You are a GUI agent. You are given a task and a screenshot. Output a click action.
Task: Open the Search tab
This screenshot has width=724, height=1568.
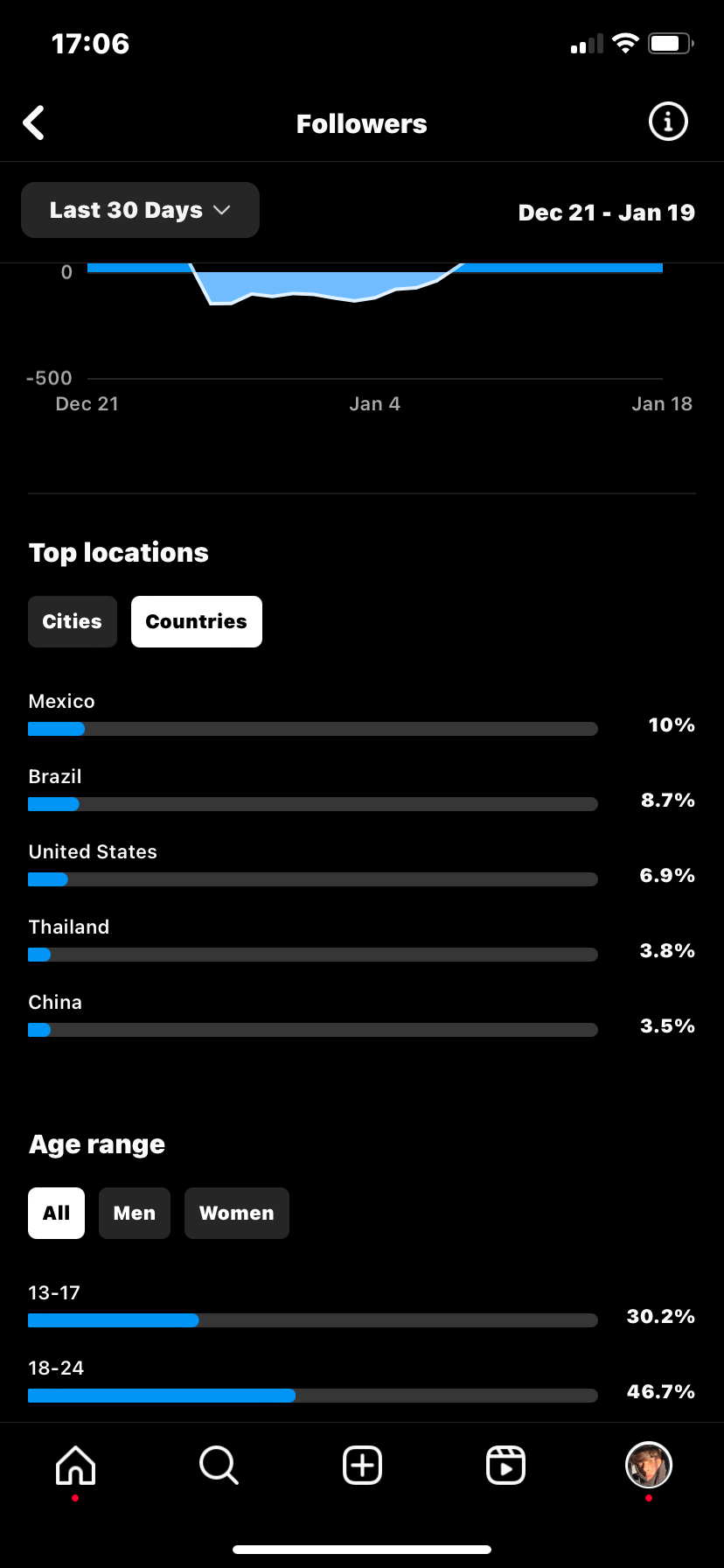pos(219,1465)
